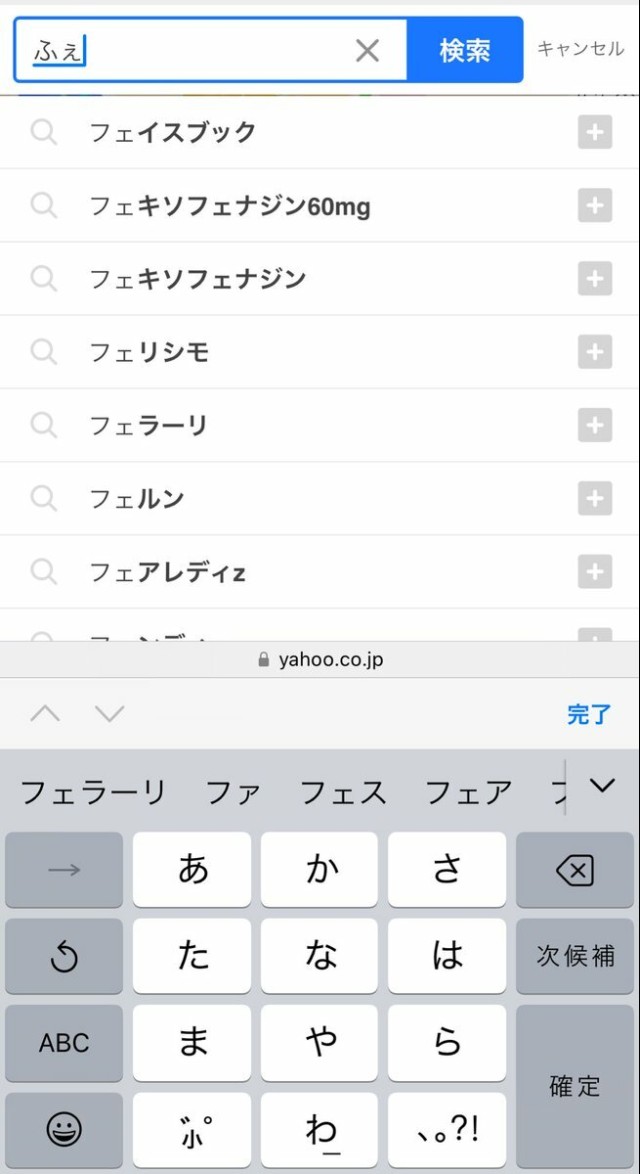Select the フェイスブック suggestion
The image size is (640, 1174).
tap(320, 133)
